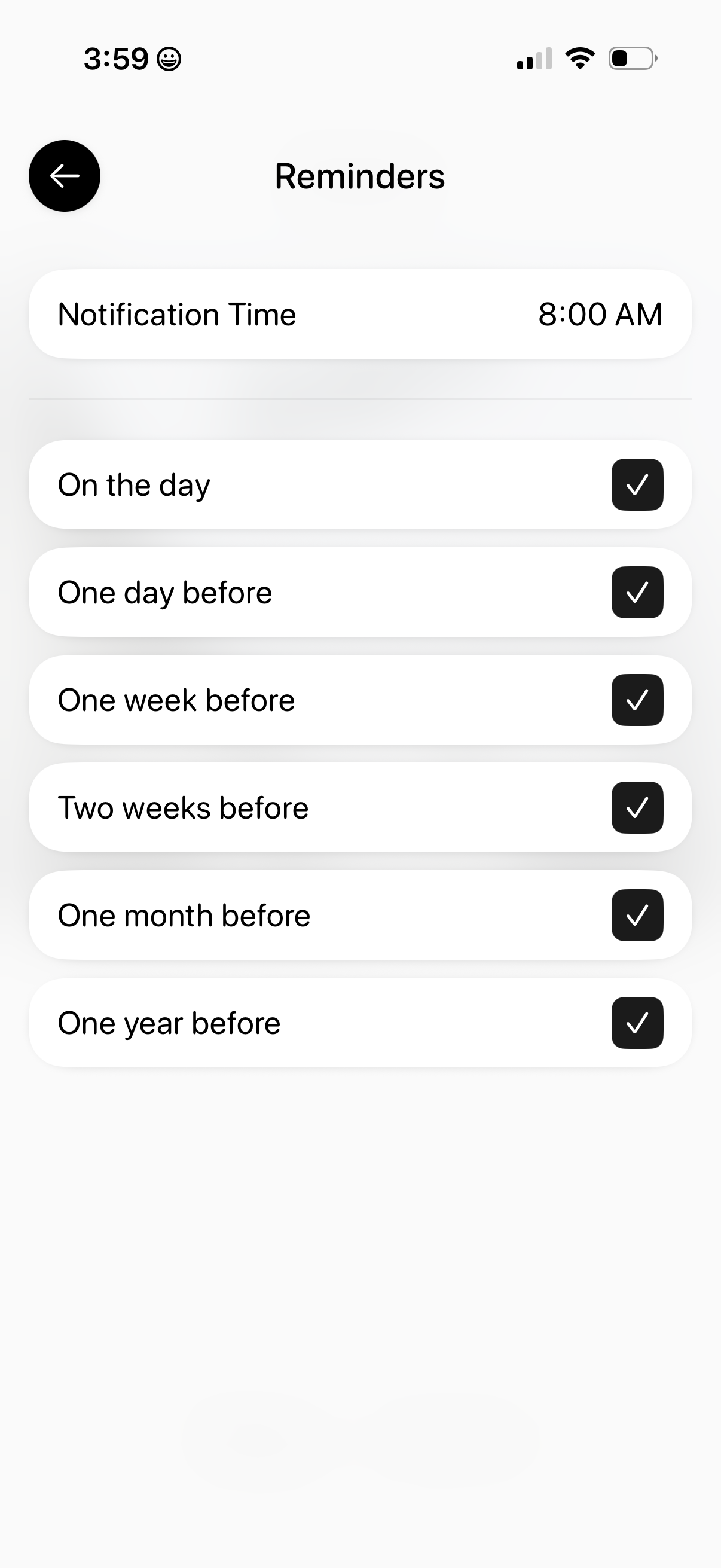The image size is (721, 1568).
Task: Select the Notification Time row
Action: (360, 314)
